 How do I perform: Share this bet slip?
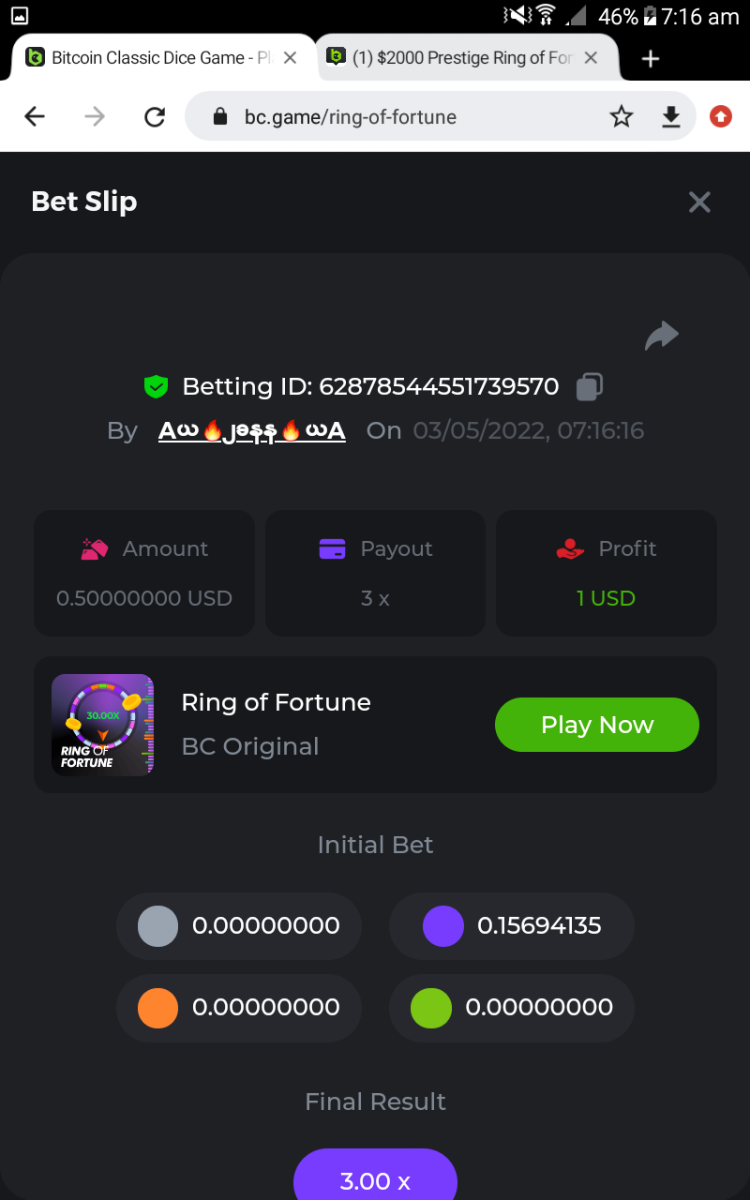661,336
